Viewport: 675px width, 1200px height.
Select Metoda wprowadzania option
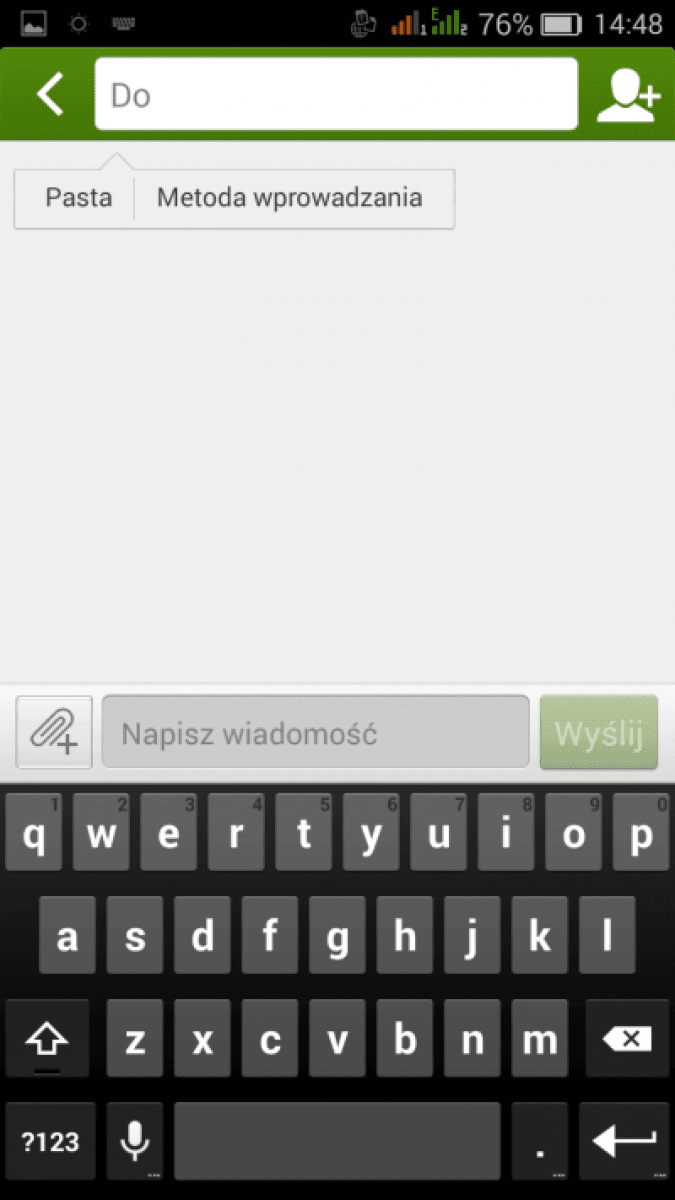289,198
